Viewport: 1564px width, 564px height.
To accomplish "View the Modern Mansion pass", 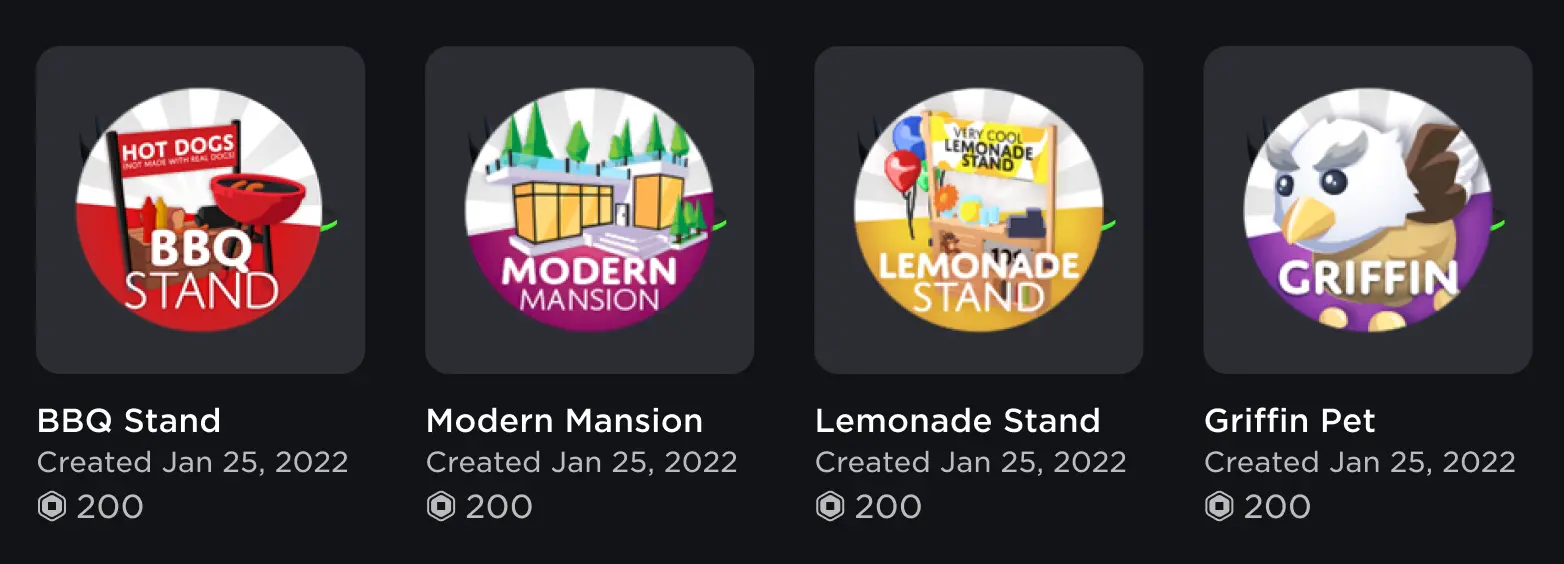I will 589,210.
